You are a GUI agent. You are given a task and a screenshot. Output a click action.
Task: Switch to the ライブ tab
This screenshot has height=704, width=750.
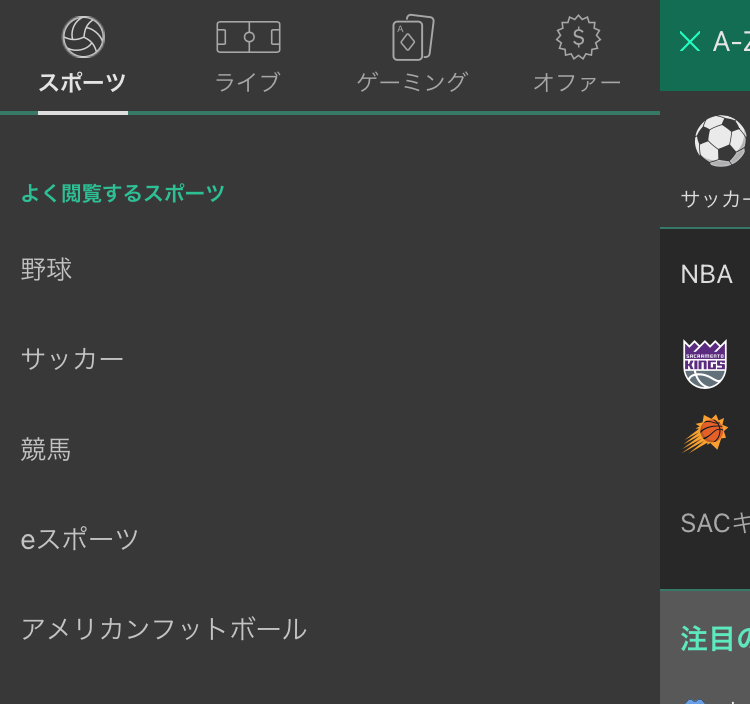(248, 56)
